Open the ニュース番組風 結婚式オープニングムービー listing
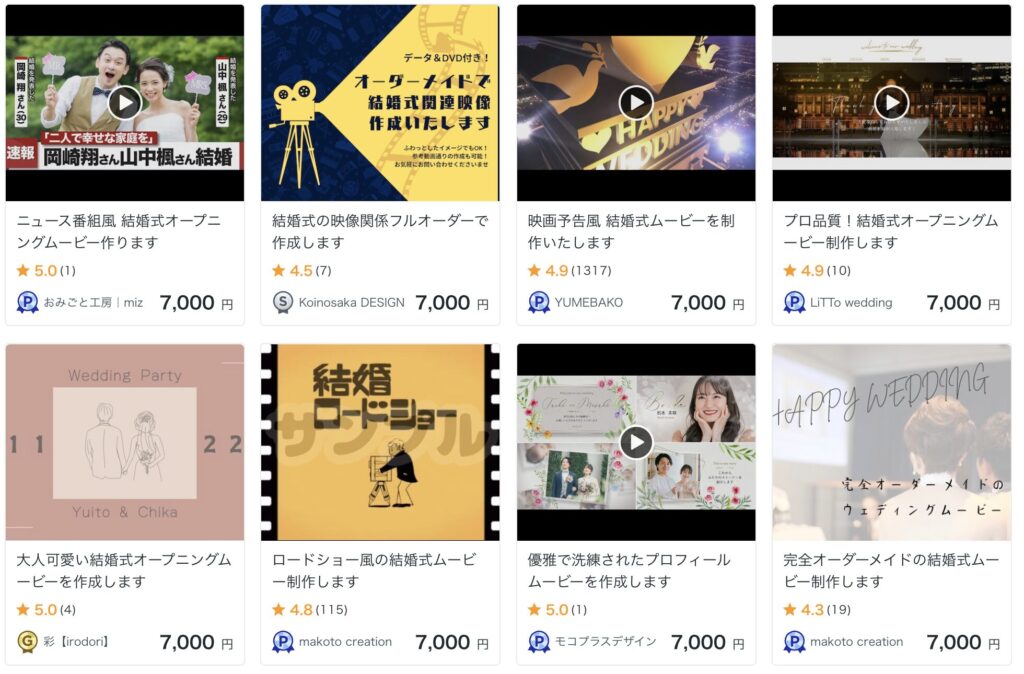Image resolution: width=1024 pixels, height=674 pixels. [119, 231]
